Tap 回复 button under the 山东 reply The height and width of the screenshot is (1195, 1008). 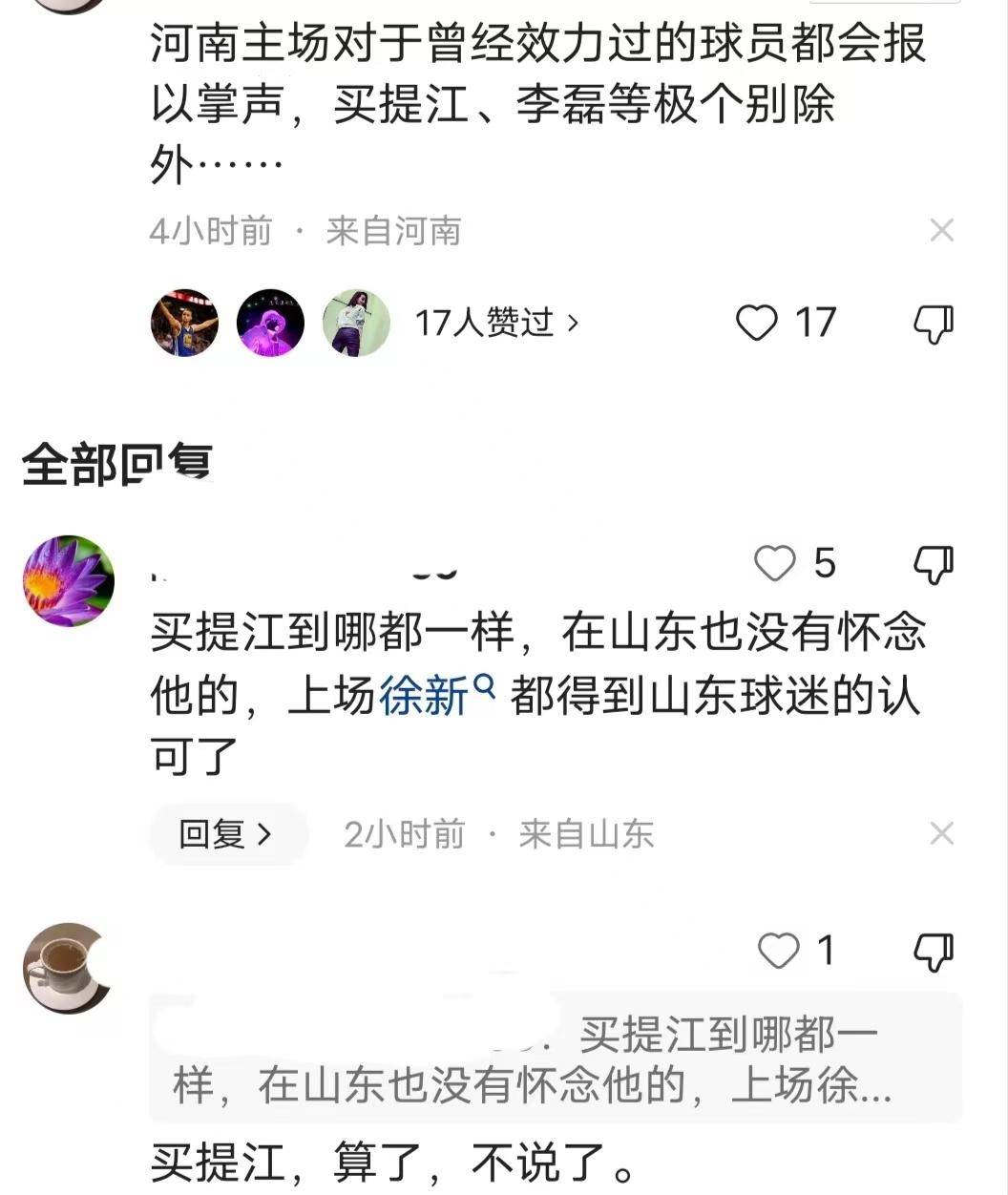click(x=227, y=834)
